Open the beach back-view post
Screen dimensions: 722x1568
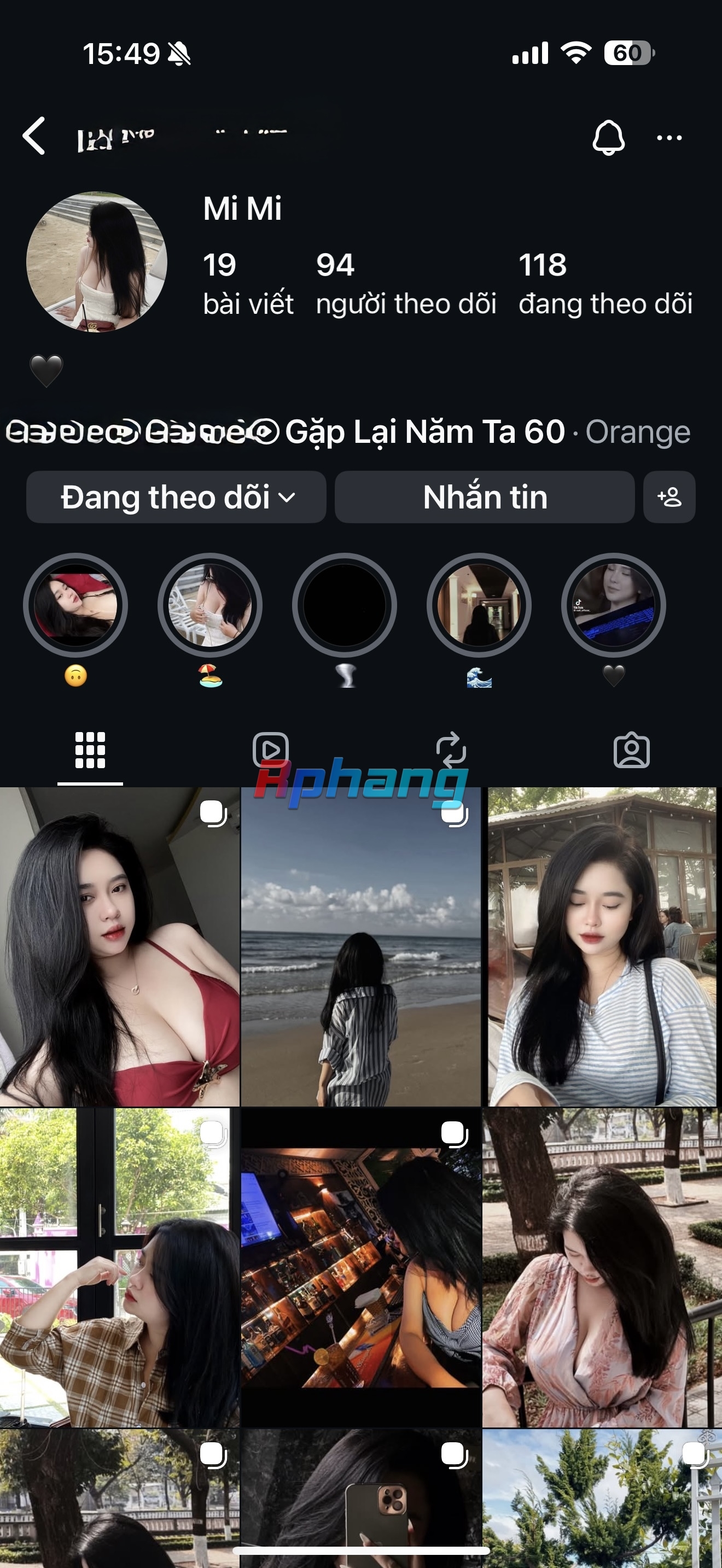(x=361, y=946)
